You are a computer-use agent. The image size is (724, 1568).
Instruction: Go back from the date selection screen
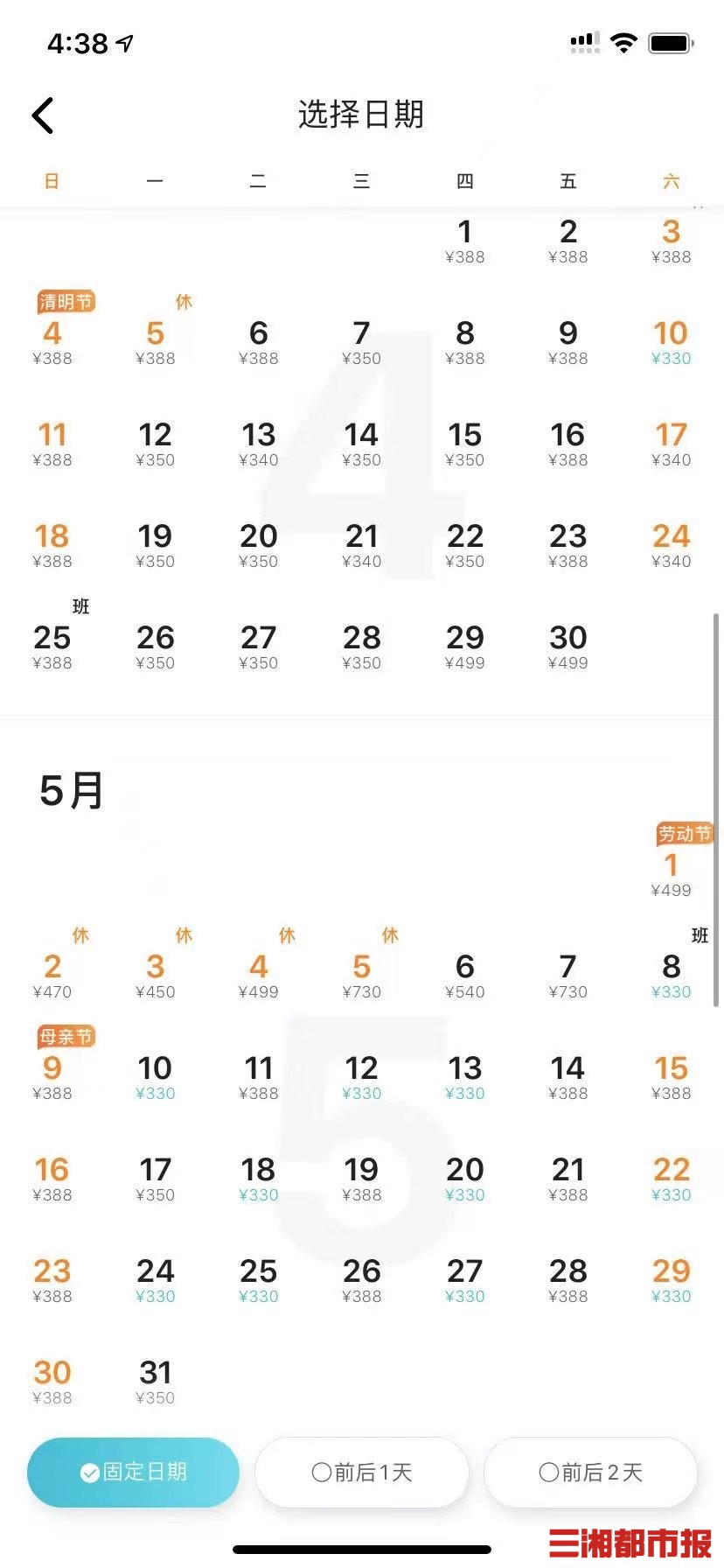pos(43,115)
